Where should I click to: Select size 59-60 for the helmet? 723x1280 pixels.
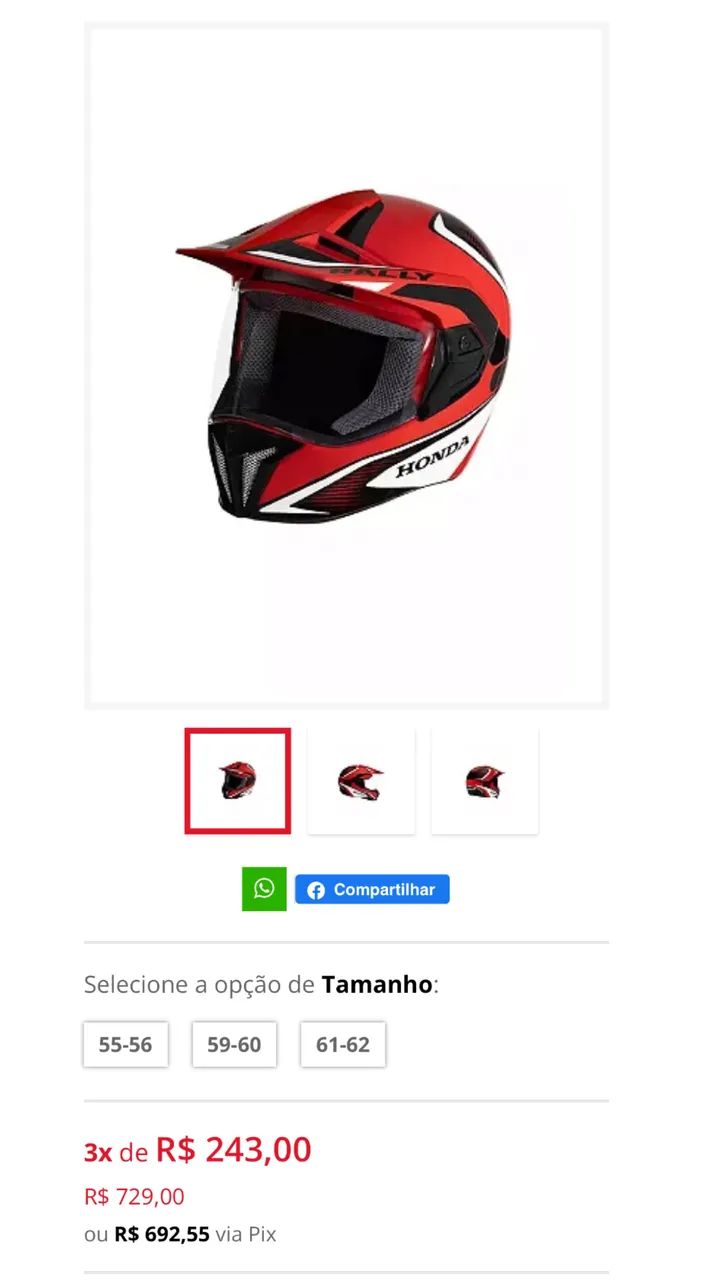[234, 1043]
